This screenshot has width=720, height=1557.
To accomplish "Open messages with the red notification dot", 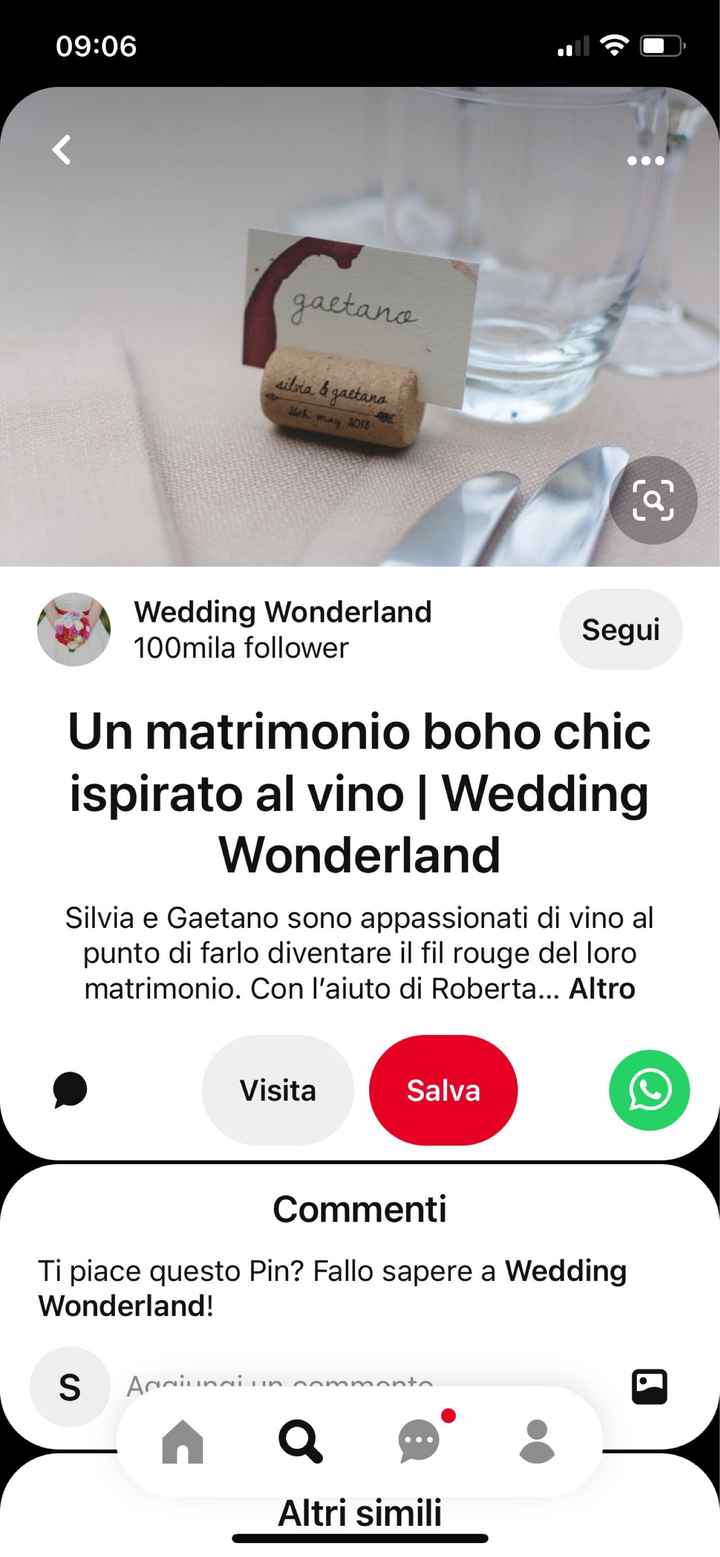I will (418, 1440).
